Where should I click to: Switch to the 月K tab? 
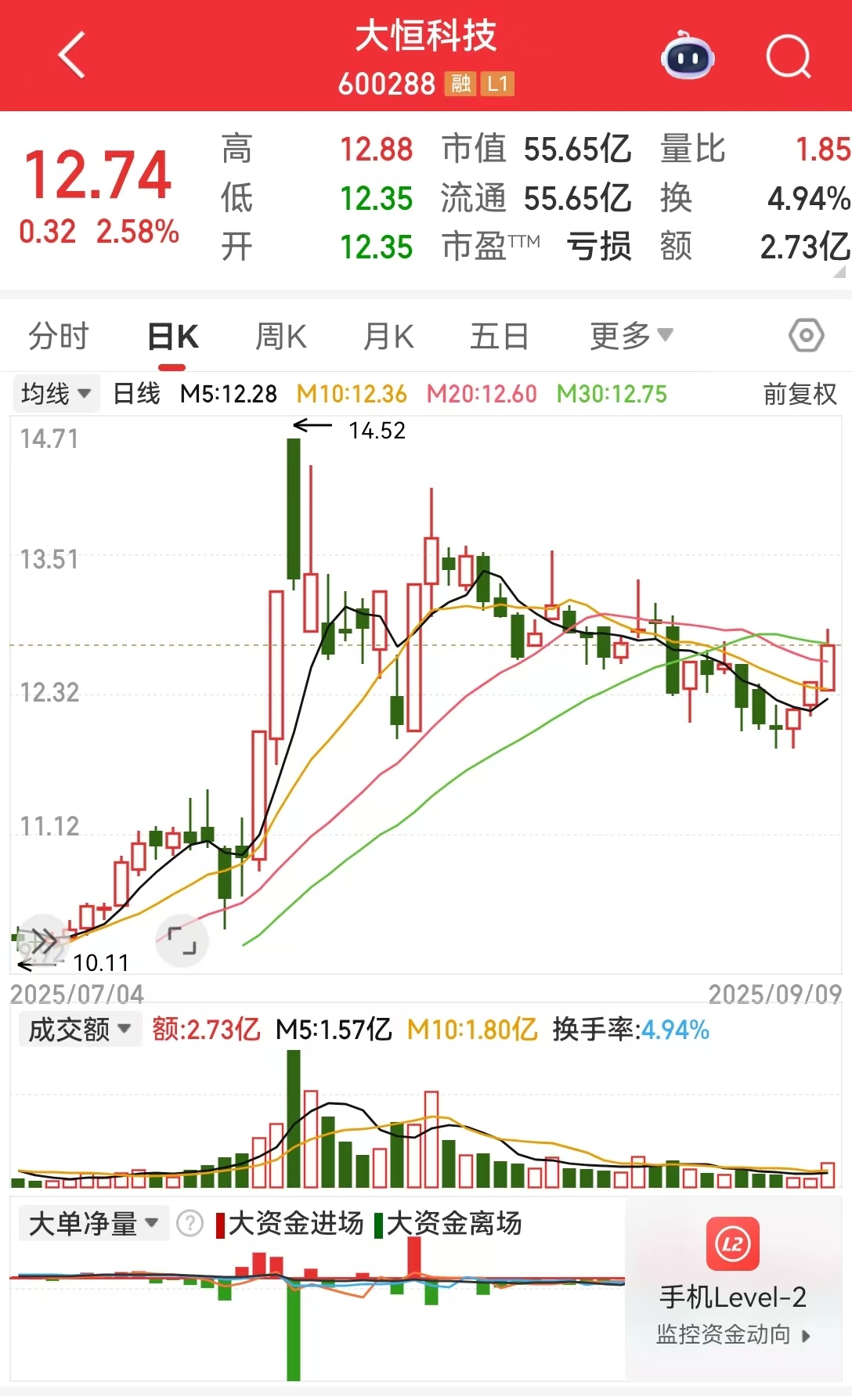388,337
